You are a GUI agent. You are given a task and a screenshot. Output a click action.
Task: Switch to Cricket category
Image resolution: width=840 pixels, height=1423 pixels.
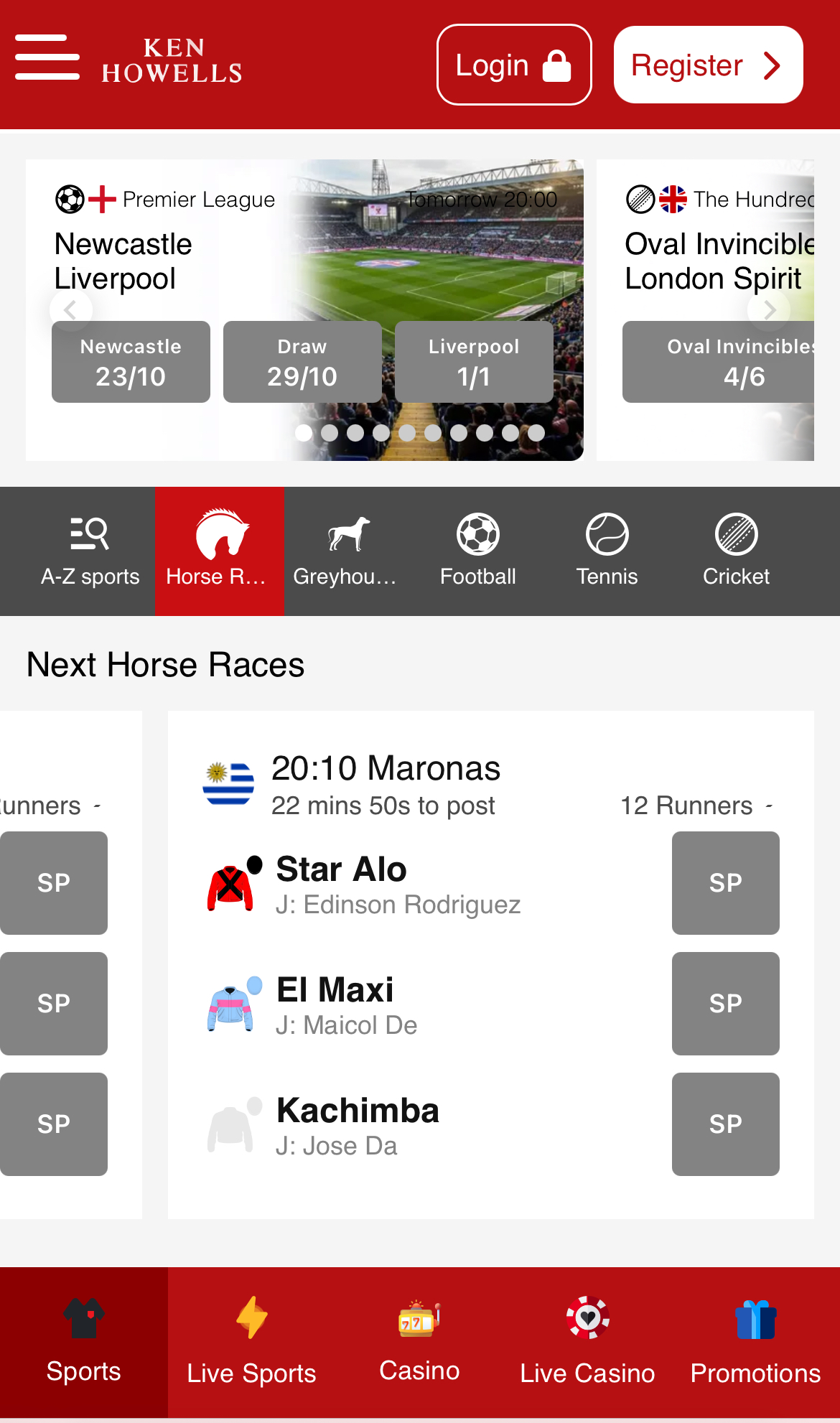(736, 551)
